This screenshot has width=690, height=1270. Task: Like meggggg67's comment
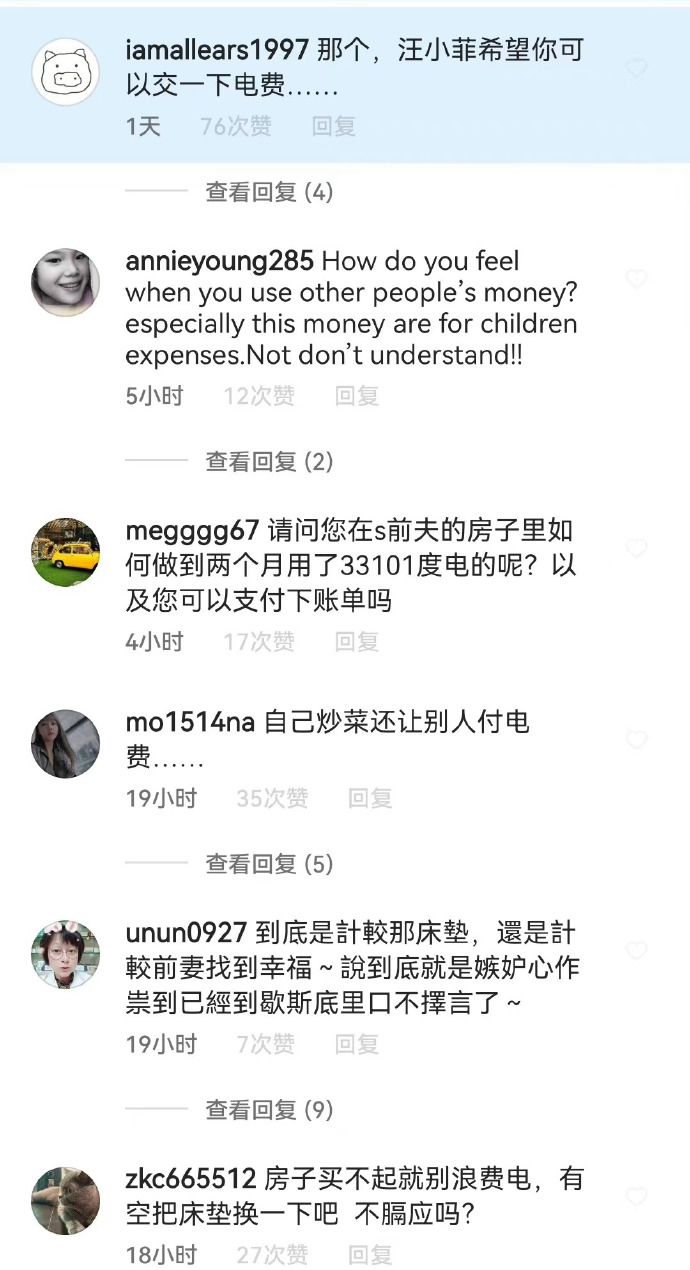click(636, 548)
